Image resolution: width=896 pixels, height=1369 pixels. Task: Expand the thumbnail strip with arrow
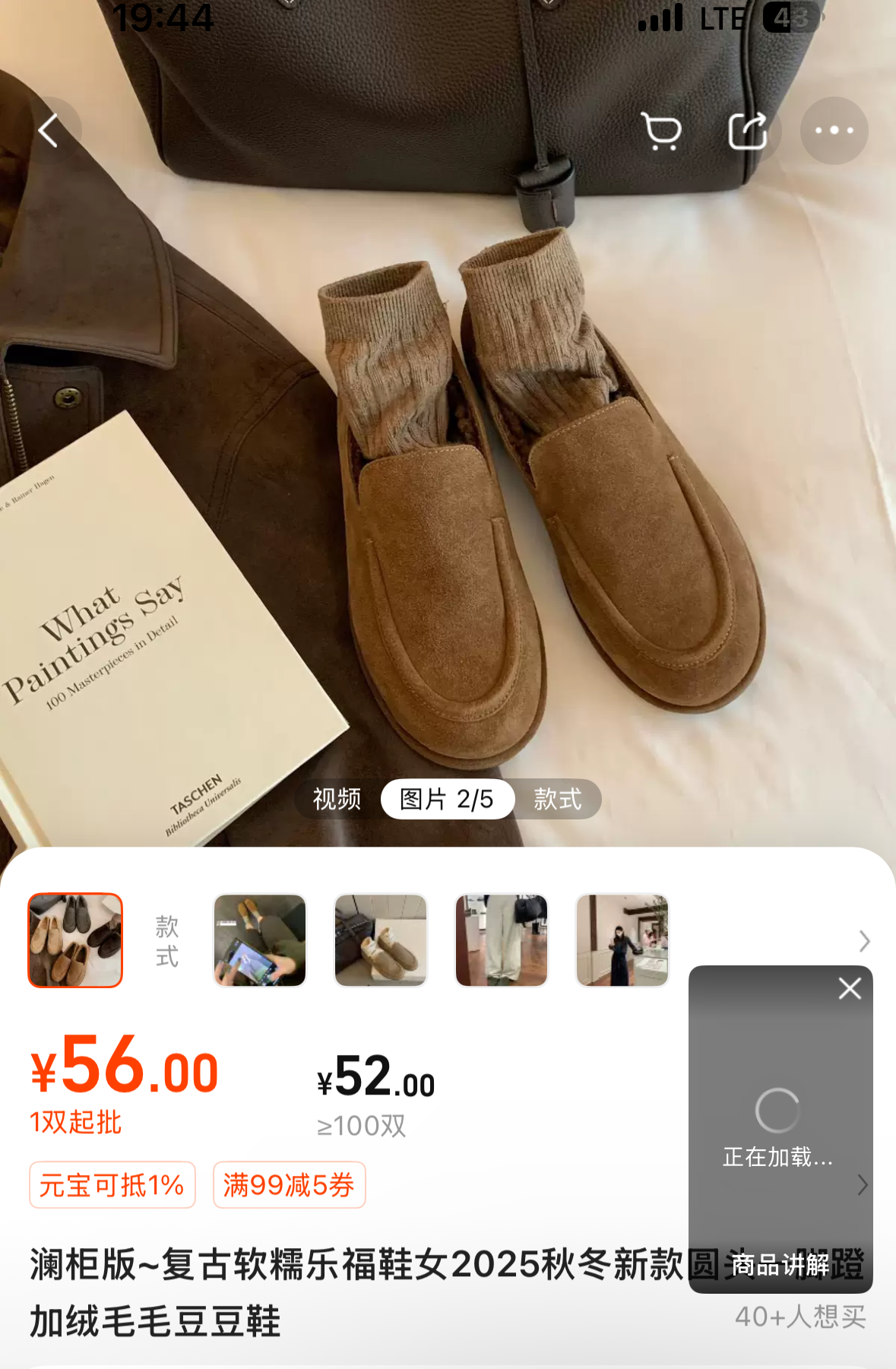864,941
